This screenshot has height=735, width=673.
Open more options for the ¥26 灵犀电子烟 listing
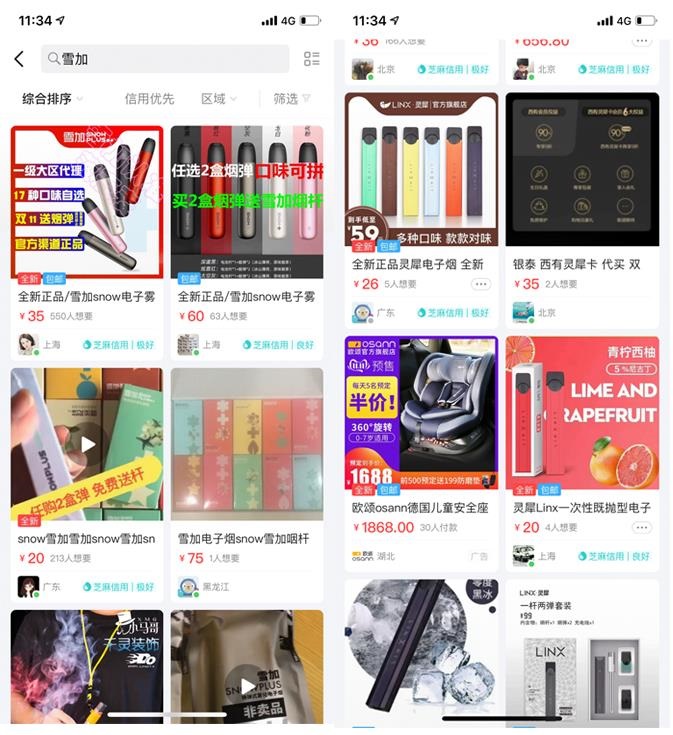coord(480,284)
